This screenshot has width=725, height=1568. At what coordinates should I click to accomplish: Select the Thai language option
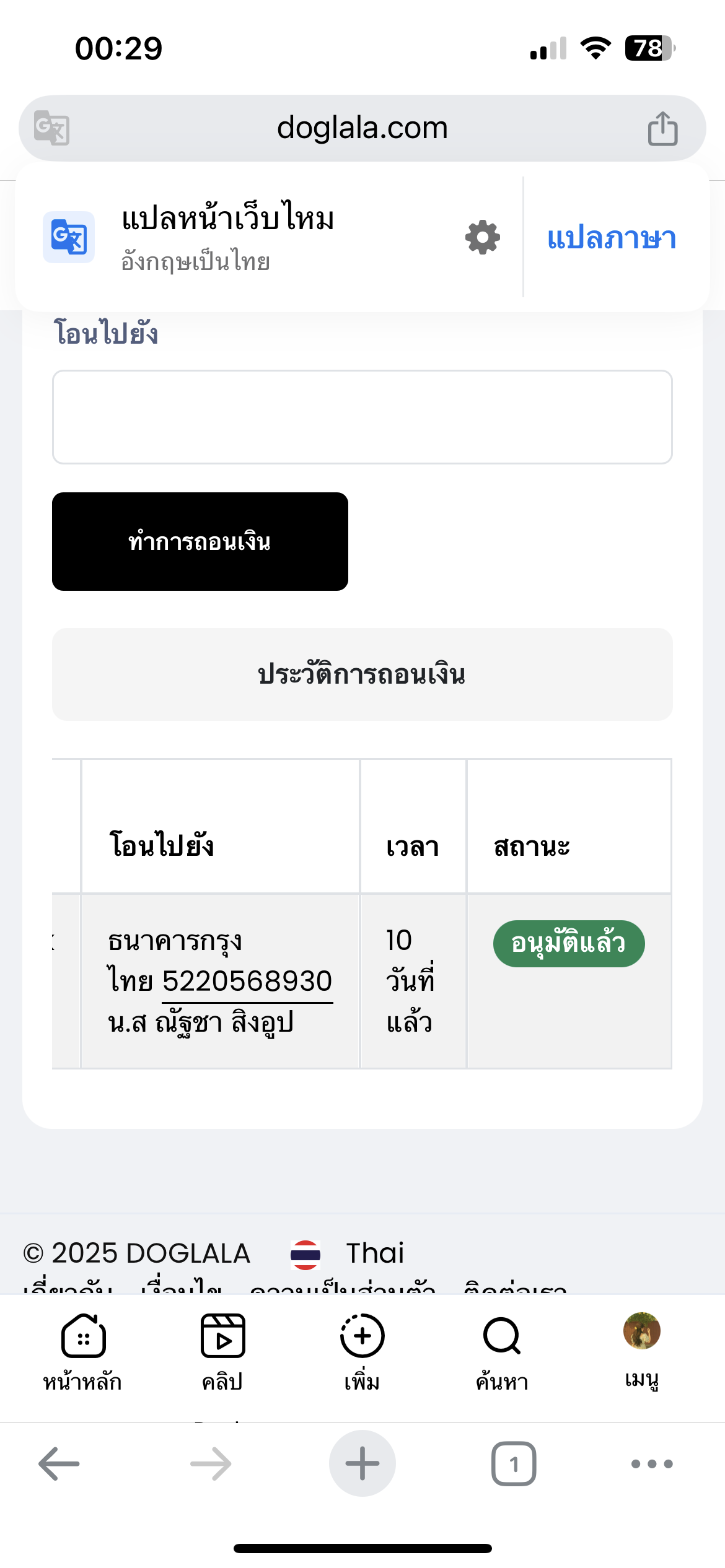pos(347,1253)
